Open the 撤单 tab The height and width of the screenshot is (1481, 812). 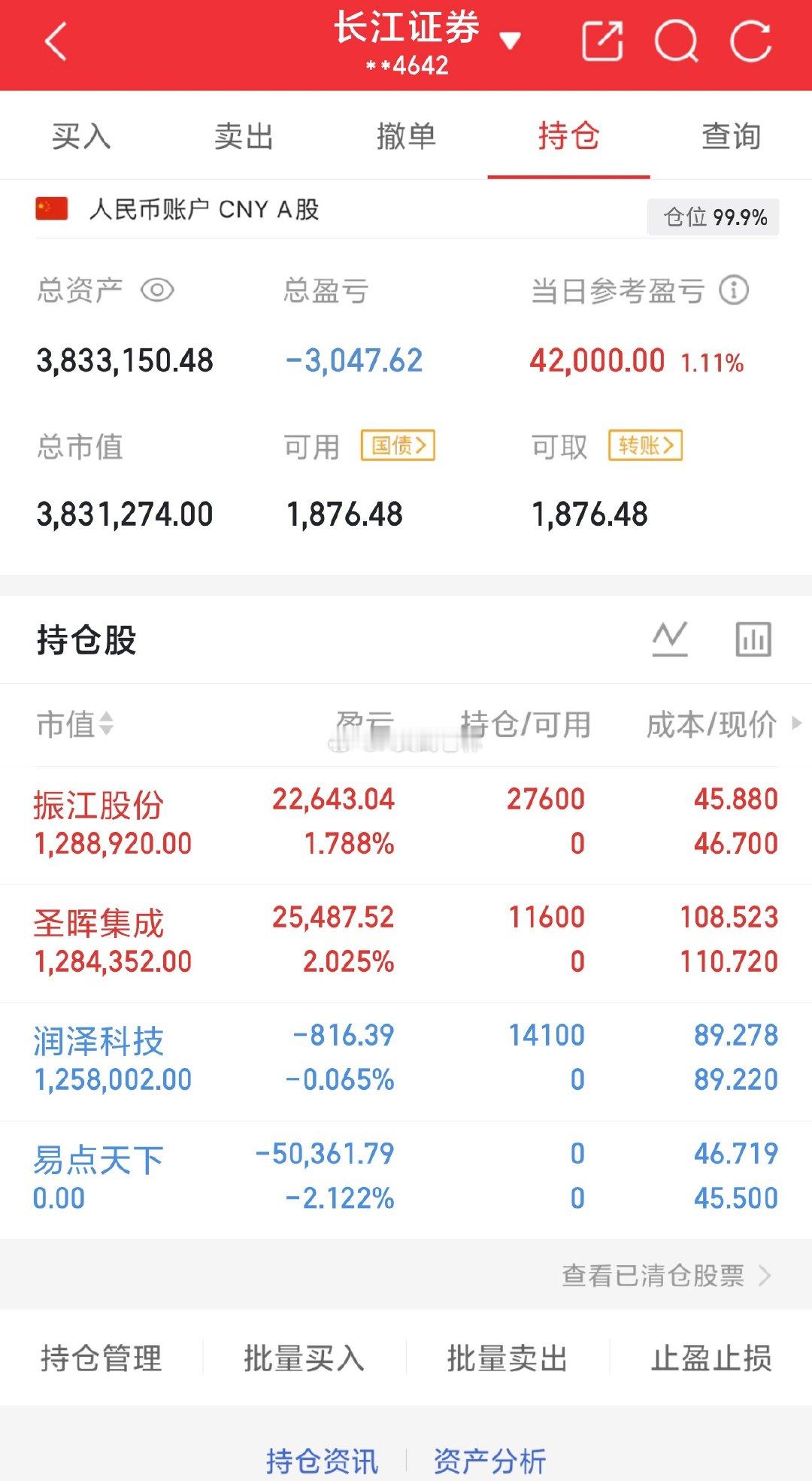click(406, 136)
